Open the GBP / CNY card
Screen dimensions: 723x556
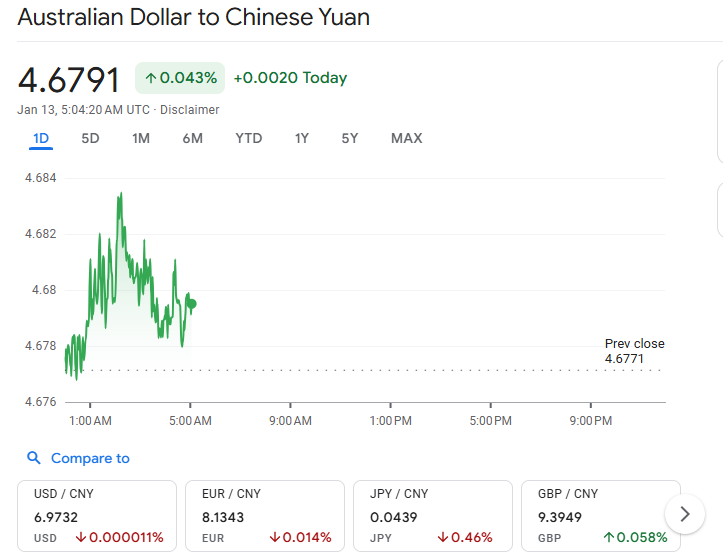(x=600, y=515)
